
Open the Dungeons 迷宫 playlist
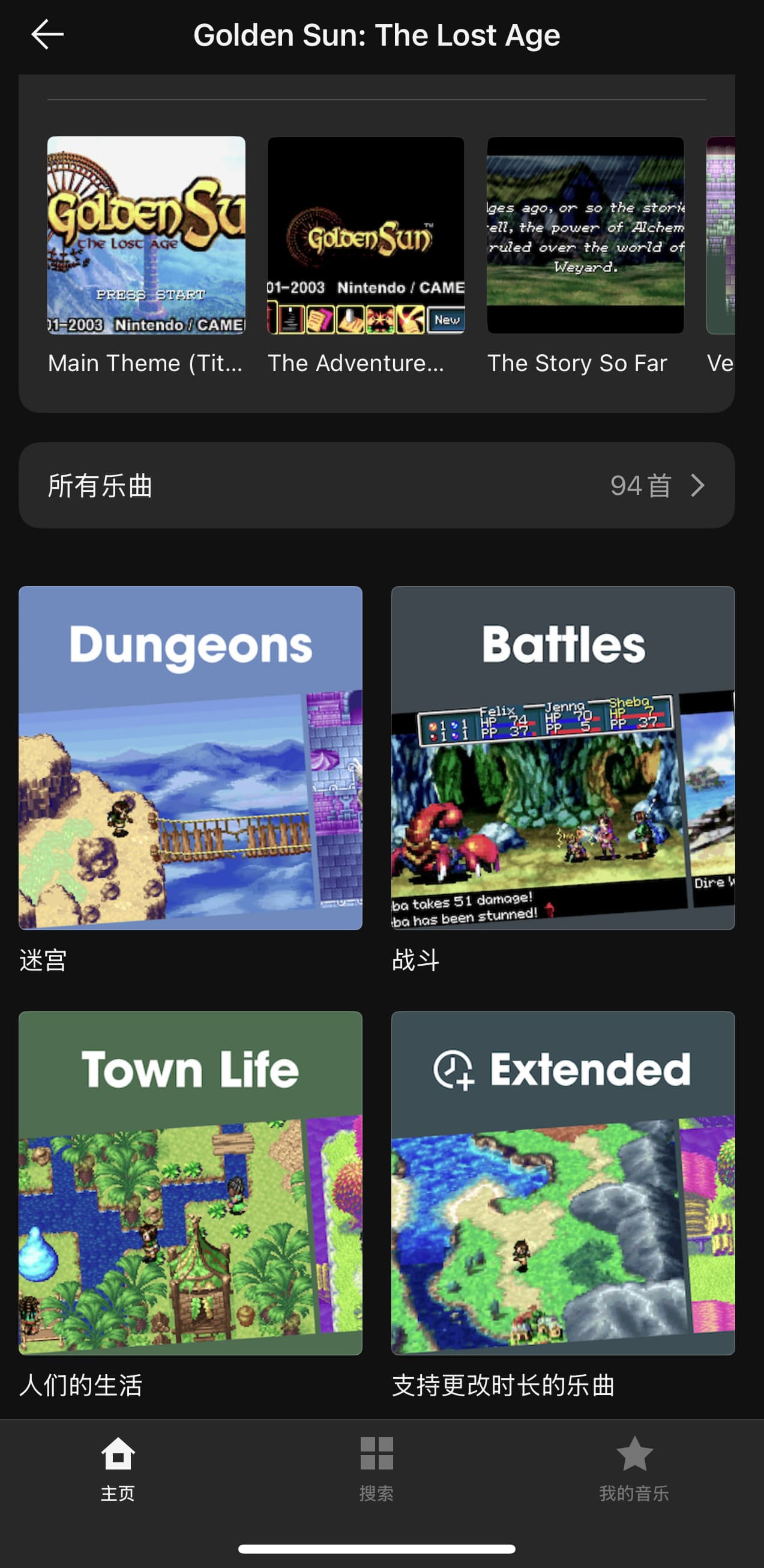pos(190,758)
